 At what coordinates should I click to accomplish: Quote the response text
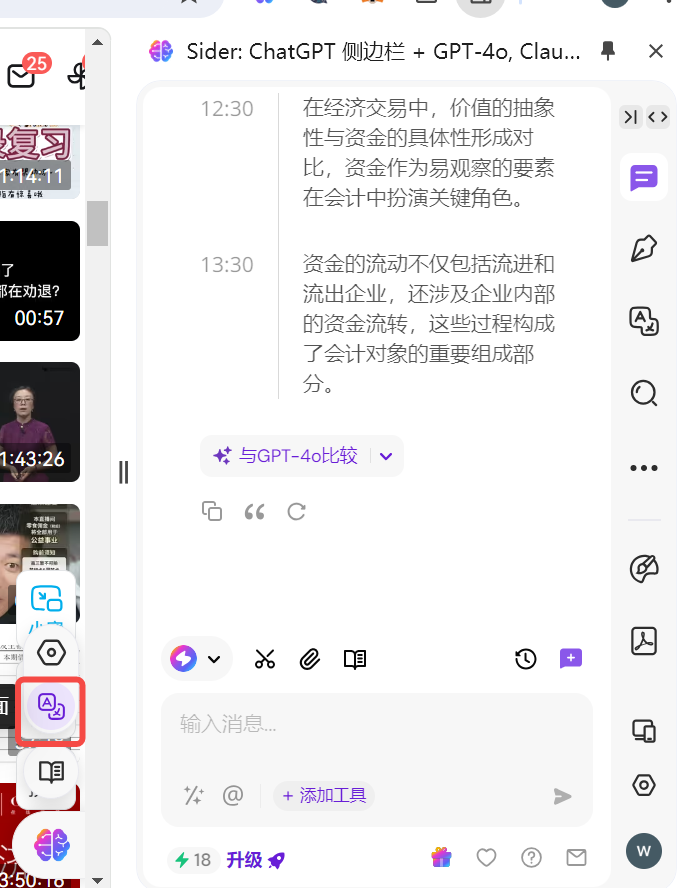[255, 512]
